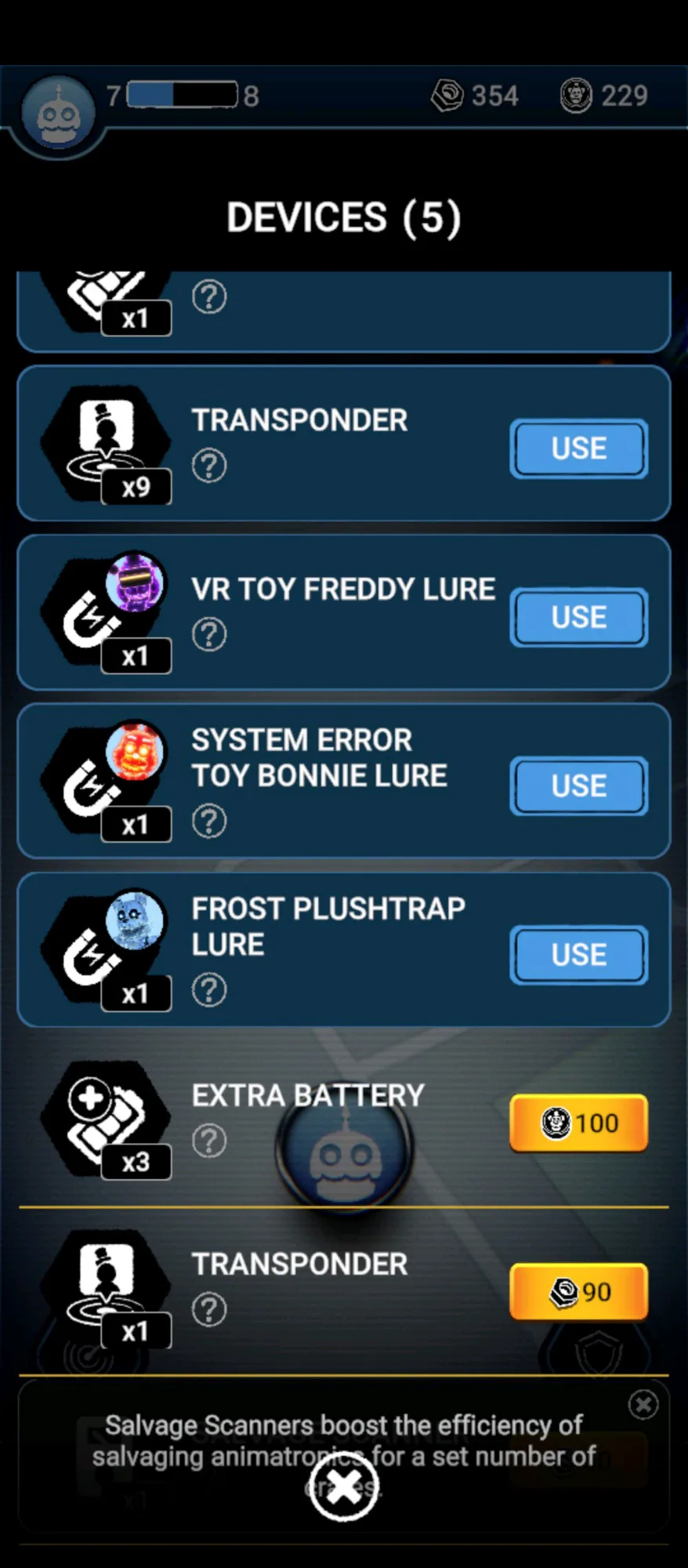The image size is (688, 1568).
Task: Dismiss the Salvage Scanners tooltip
Action: pyautogui.click(x=643, y=1405)
